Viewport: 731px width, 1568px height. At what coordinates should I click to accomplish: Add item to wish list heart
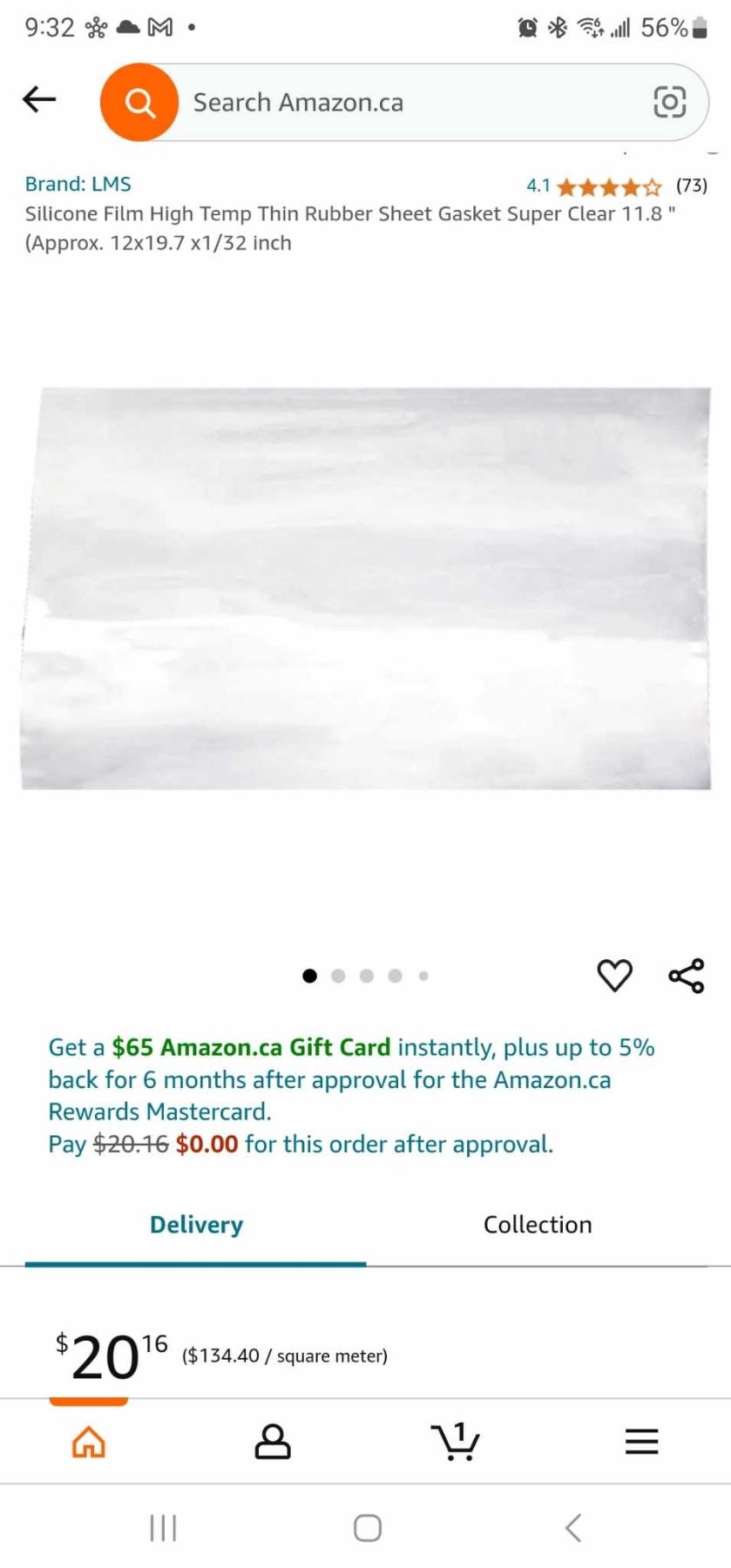tap(614, 976)
